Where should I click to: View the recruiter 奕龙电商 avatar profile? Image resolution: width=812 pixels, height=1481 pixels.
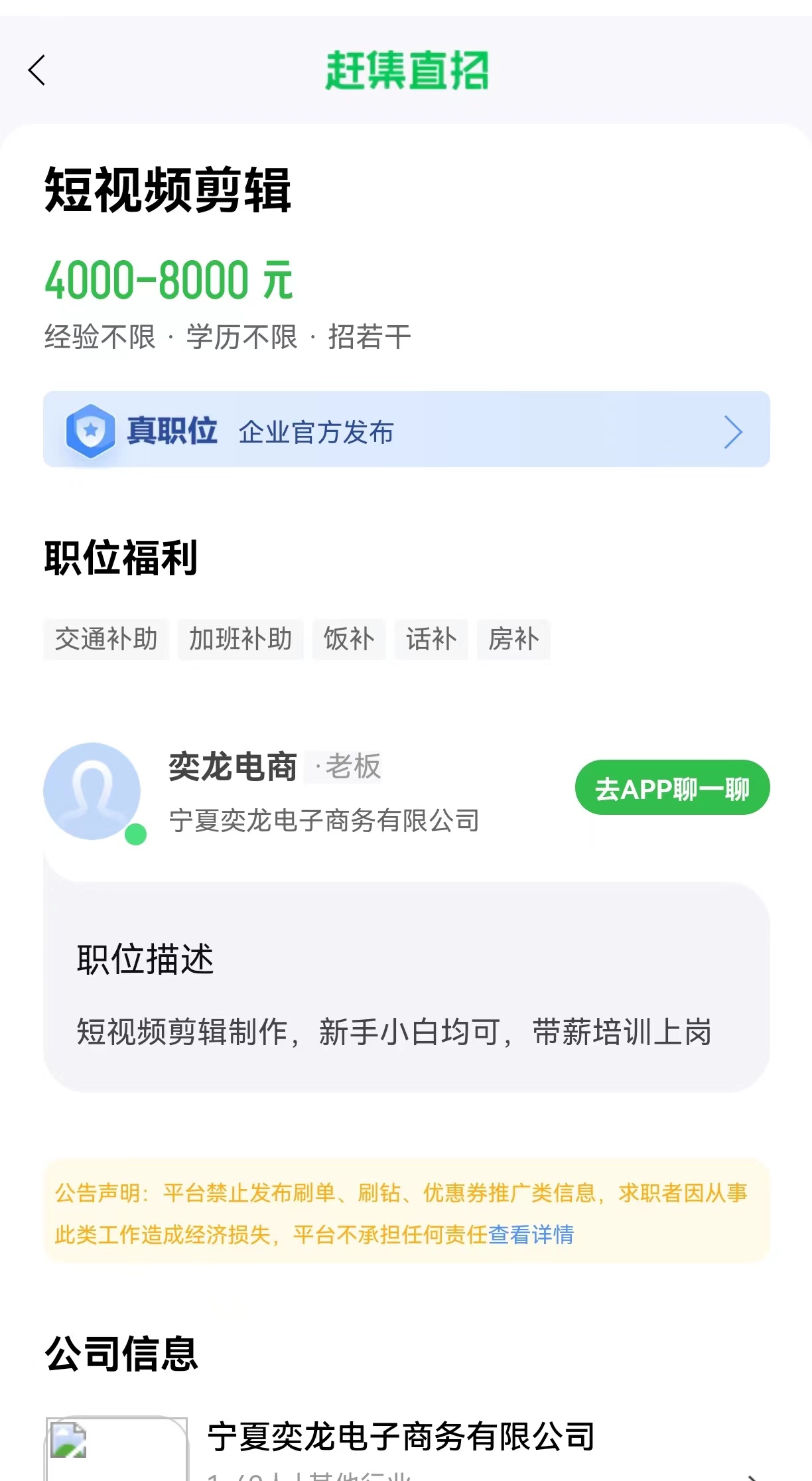pos(92,791)
